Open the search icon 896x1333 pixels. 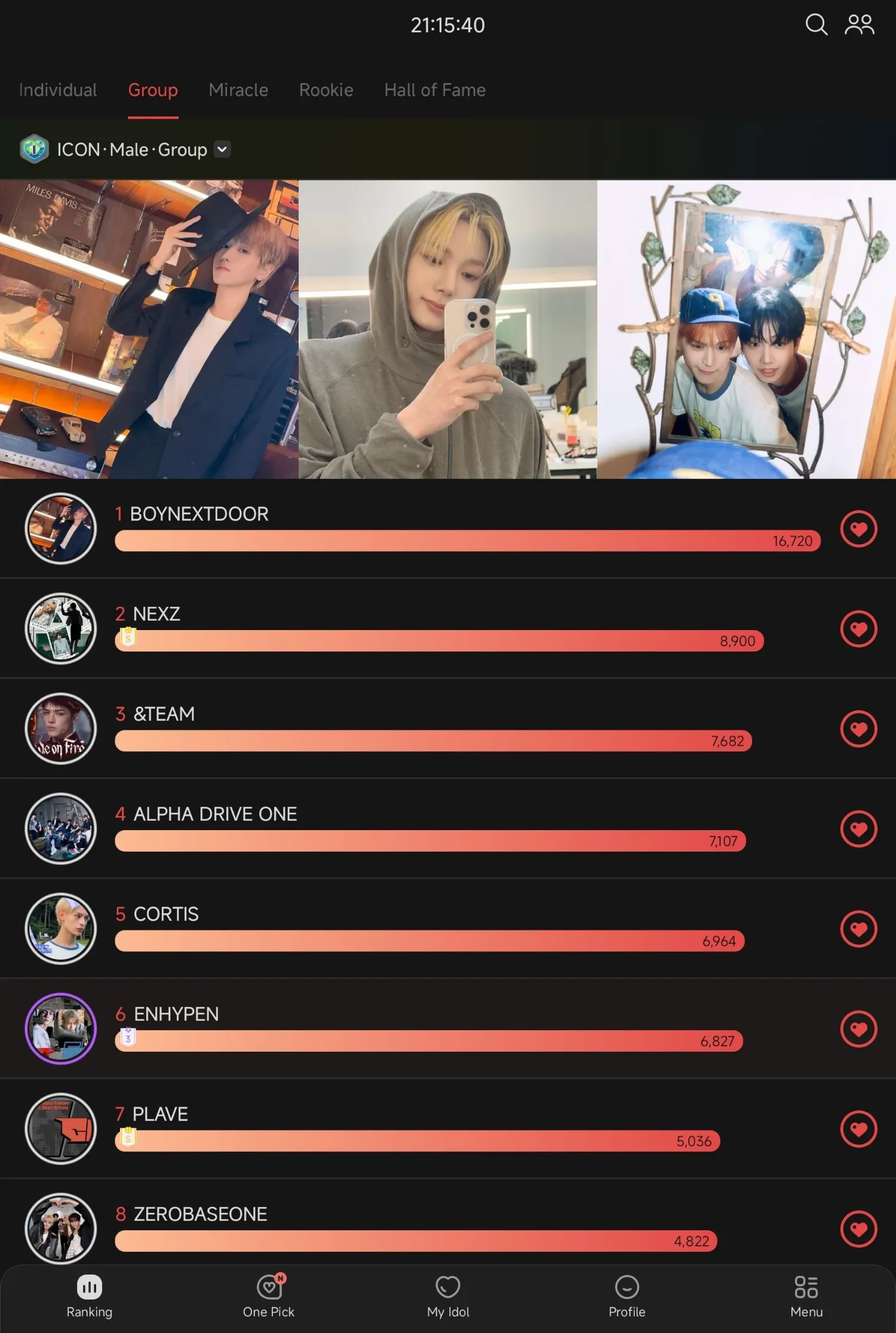click(x=815, y=25)
